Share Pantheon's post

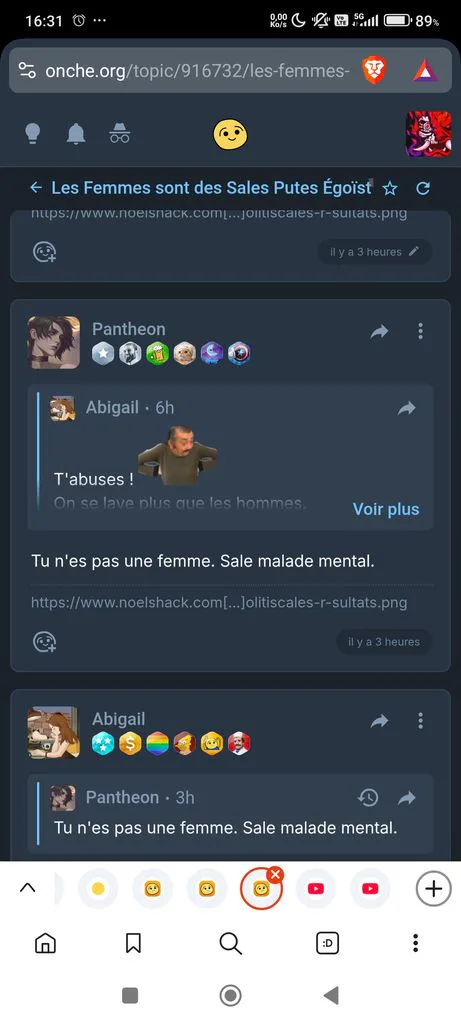click(x=379, y=332)
